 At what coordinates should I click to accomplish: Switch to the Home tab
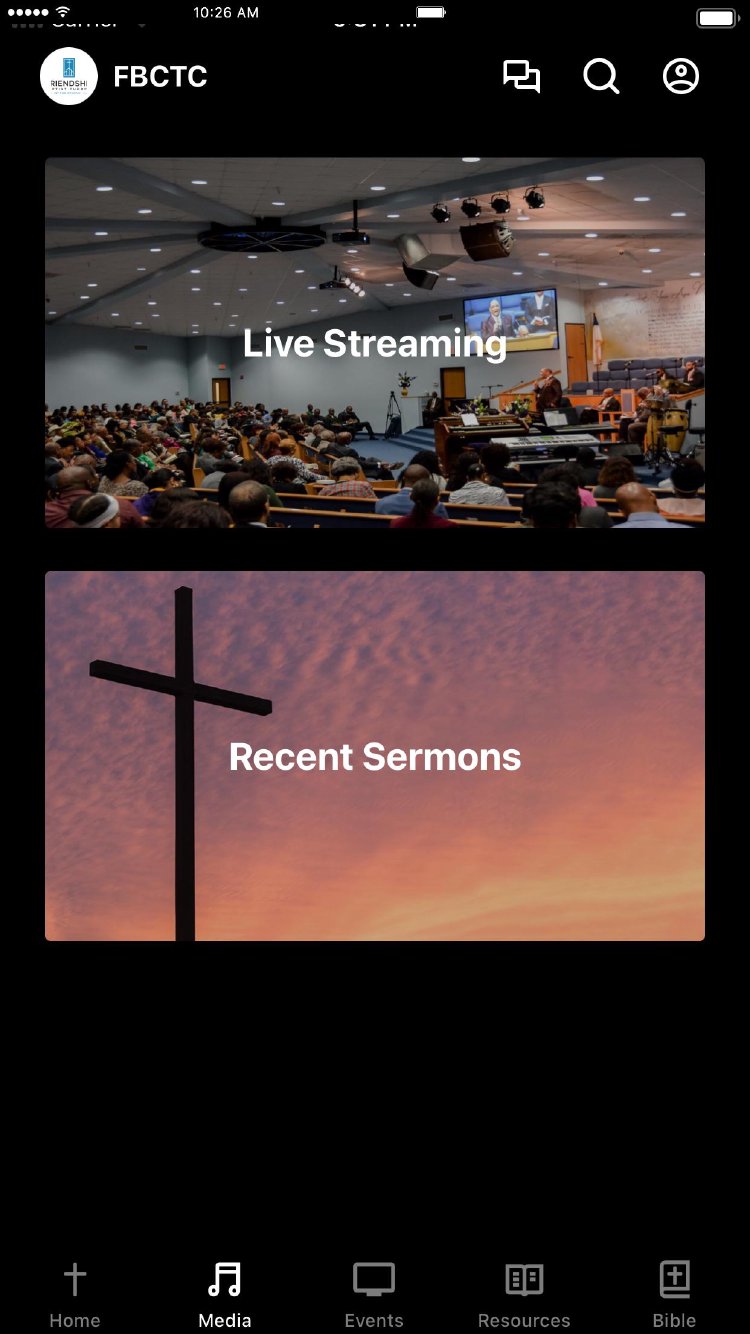(x=75, y=1294)
